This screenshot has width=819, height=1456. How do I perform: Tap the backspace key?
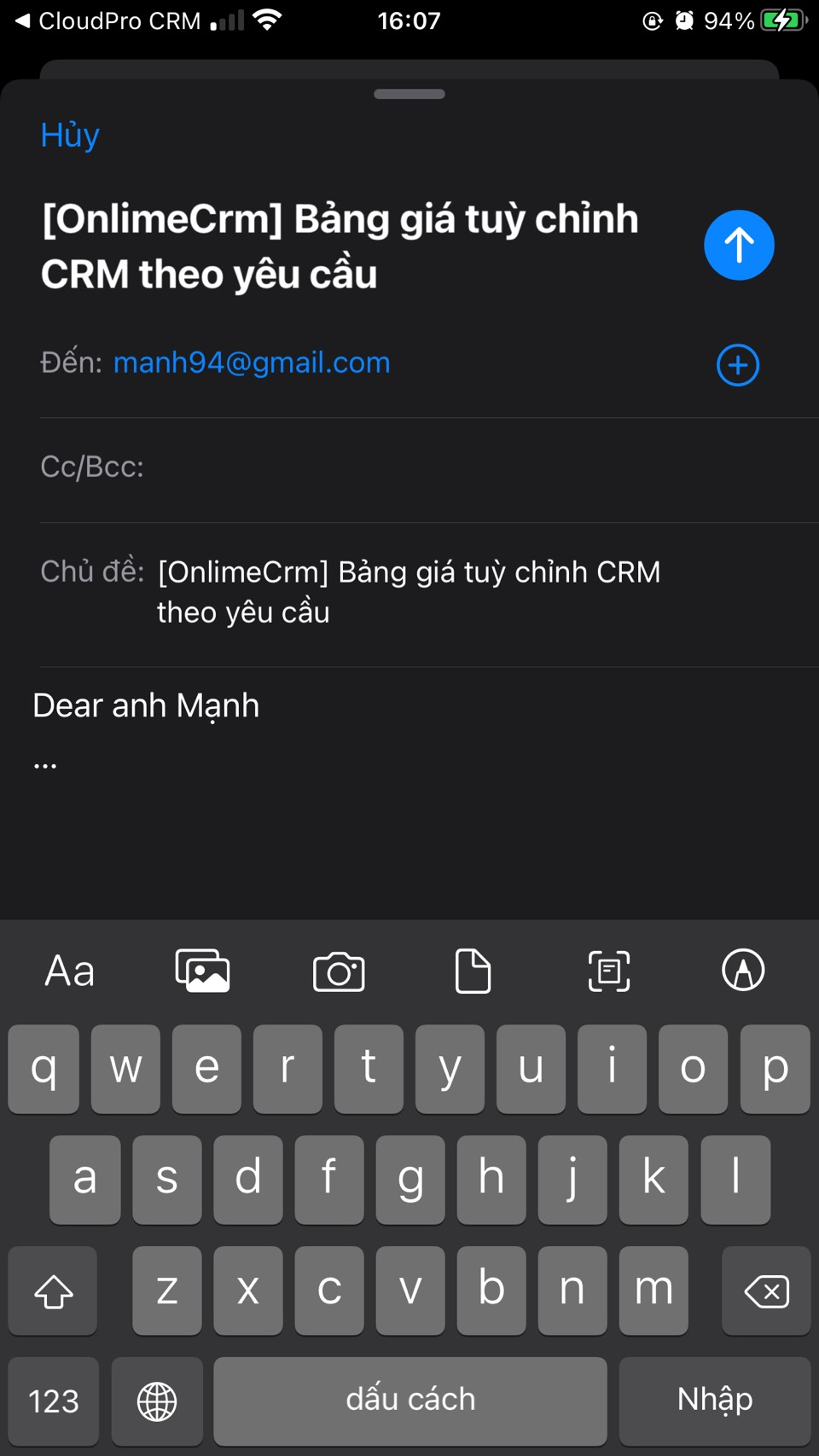(x=765, y=1291)
